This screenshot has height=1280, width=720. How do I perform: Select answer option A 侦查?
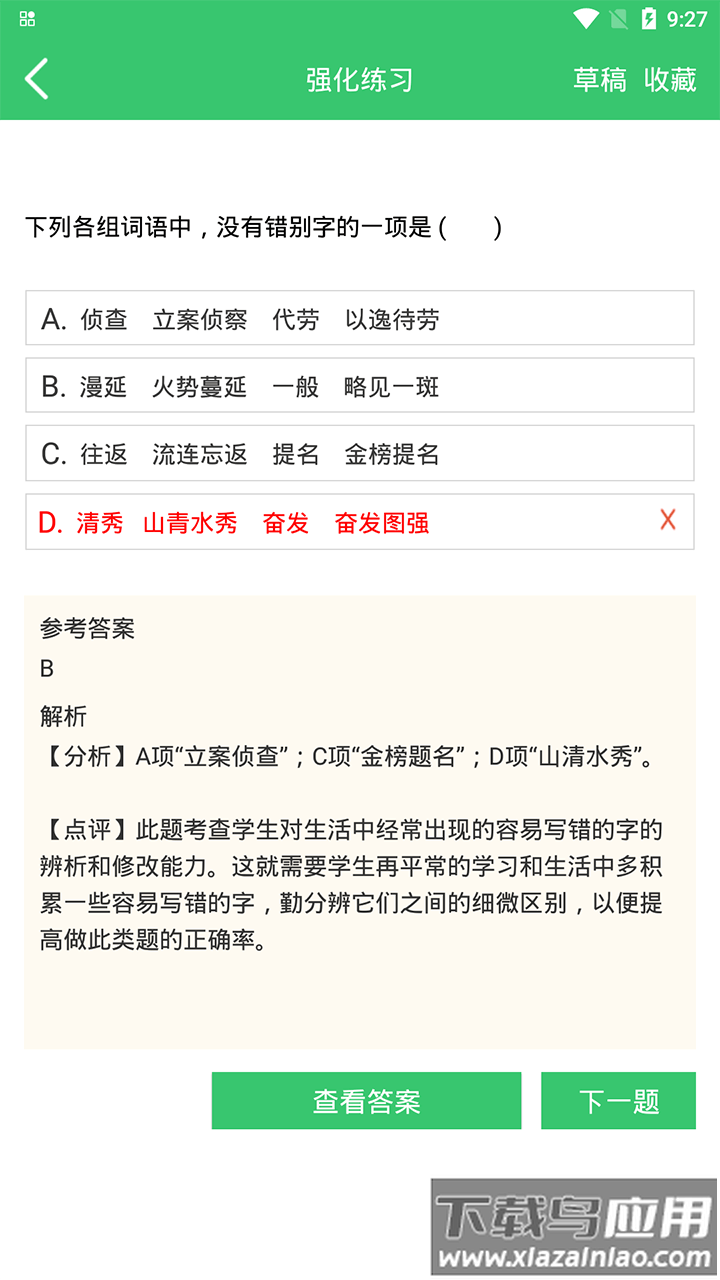pyautogui.click(x=360, y=318)
